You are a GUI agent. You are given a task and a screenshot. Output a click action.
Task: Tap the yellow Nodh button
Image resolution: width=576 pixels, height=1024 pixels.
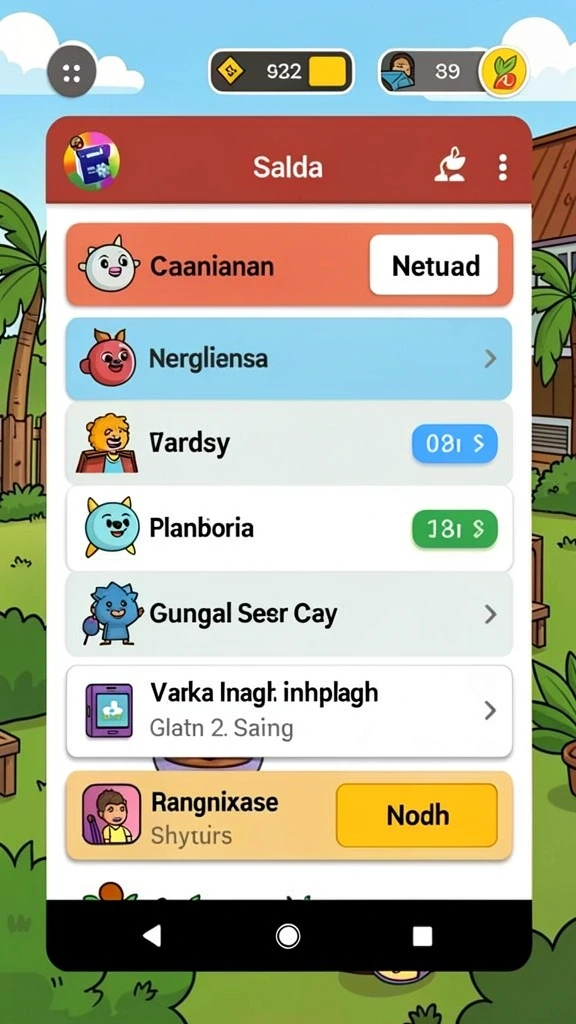coord(417,816)
